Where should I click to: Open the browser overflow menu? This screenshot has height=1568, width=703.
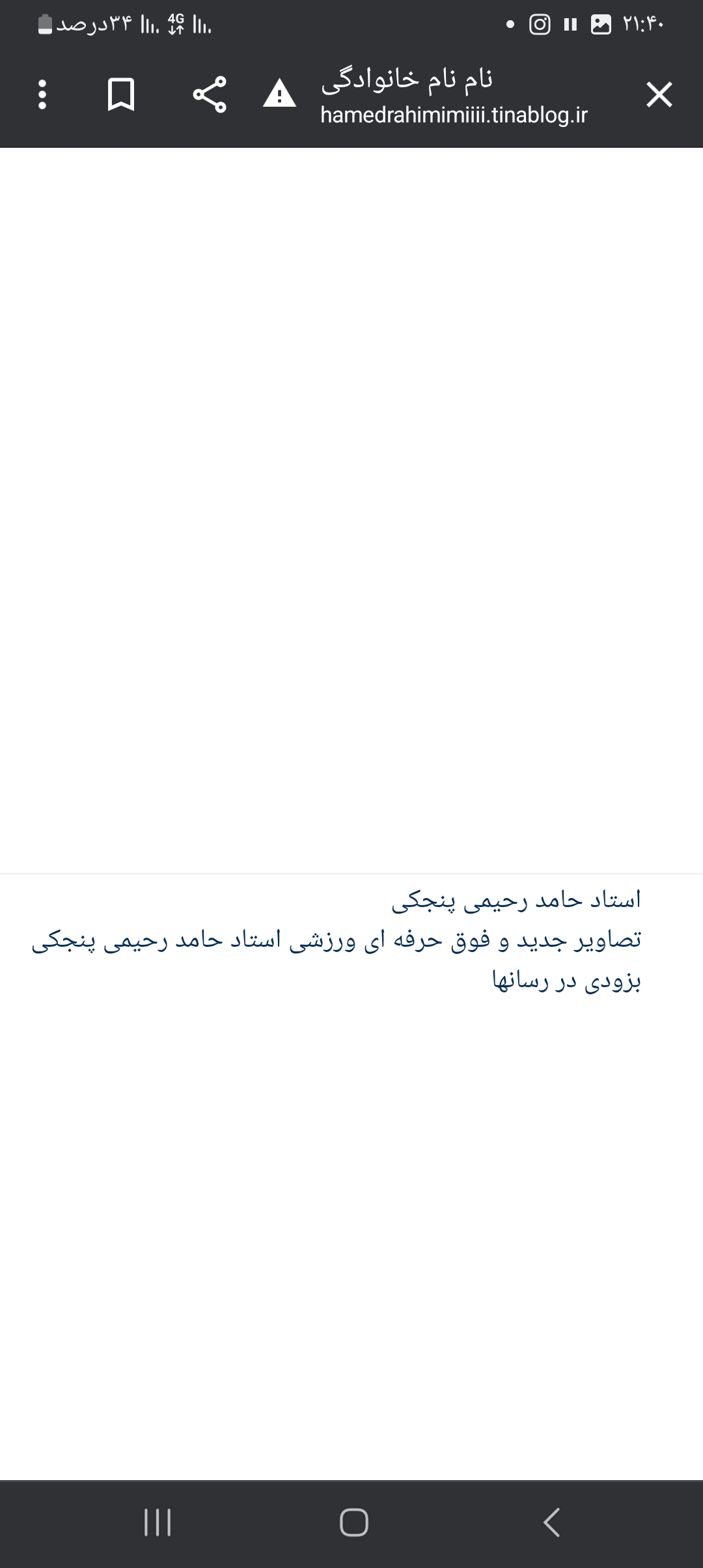tap(42, 95)
